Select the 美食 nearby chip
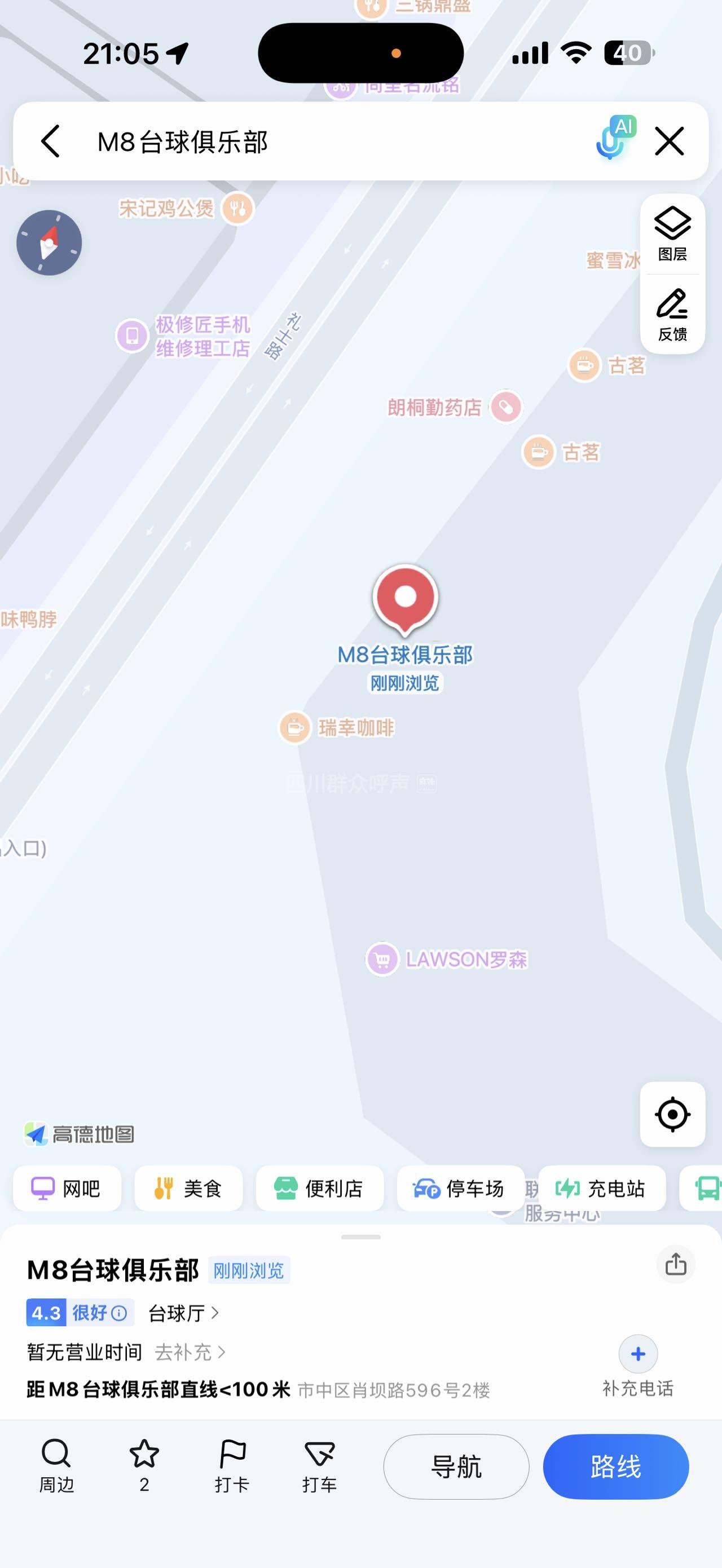 pyautogui.click(x=188, y=1187)
